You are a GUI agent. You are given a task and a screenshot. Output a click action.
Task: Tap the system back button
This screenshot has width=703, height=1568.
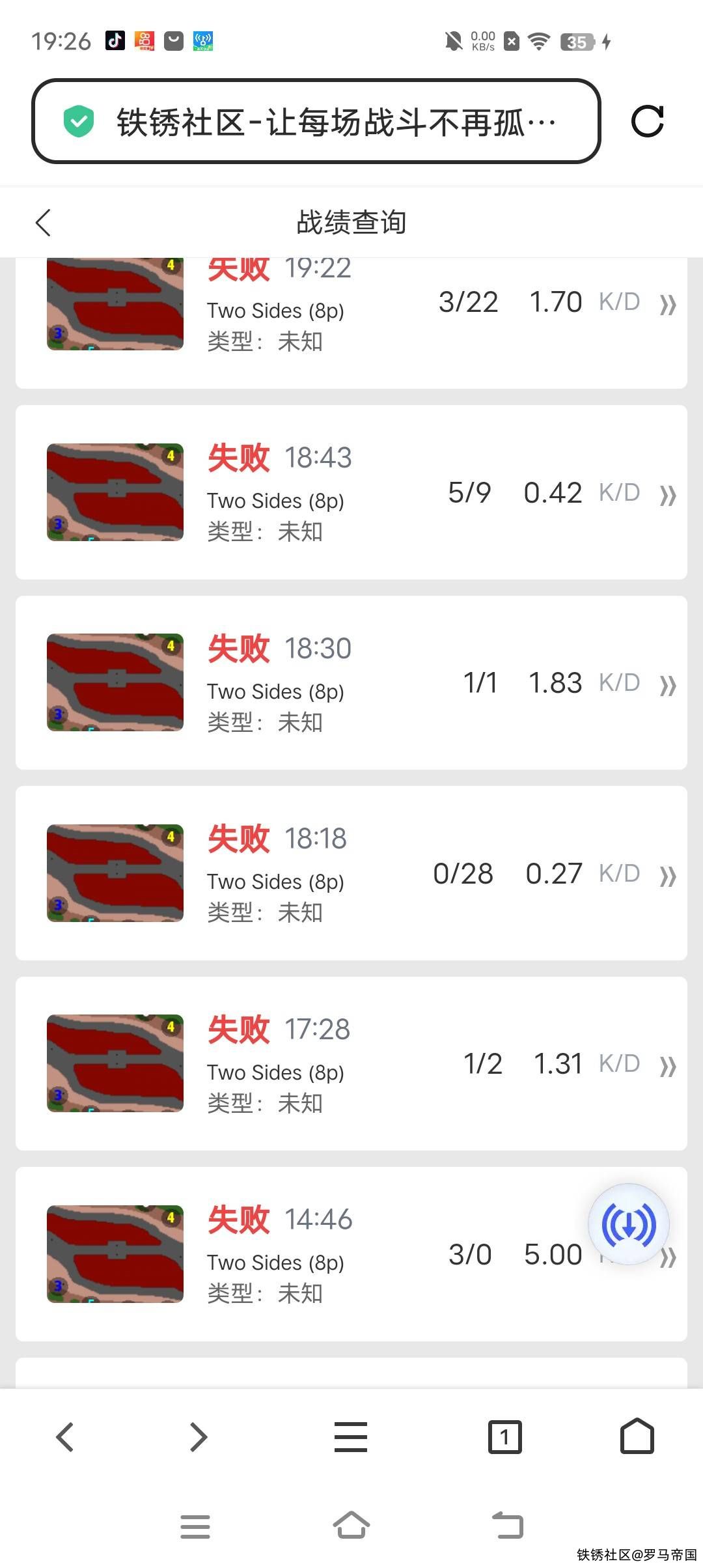point(508,1525)
